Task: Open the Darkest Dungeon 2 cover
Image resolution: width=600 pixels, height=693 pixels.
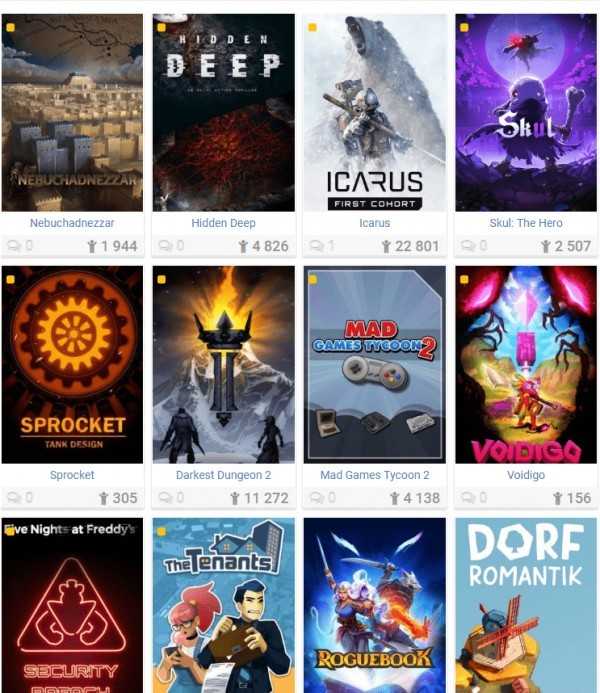Action: point(223,364)
